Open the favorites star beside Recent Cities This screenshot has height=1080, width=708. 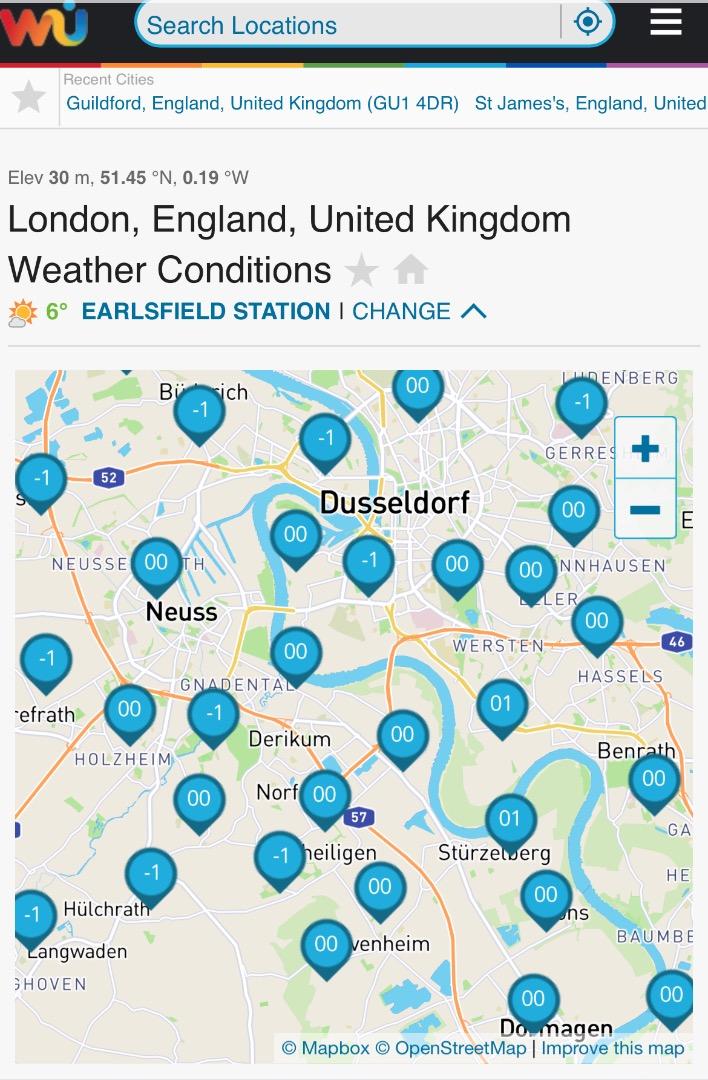click(x=29, y=97)
